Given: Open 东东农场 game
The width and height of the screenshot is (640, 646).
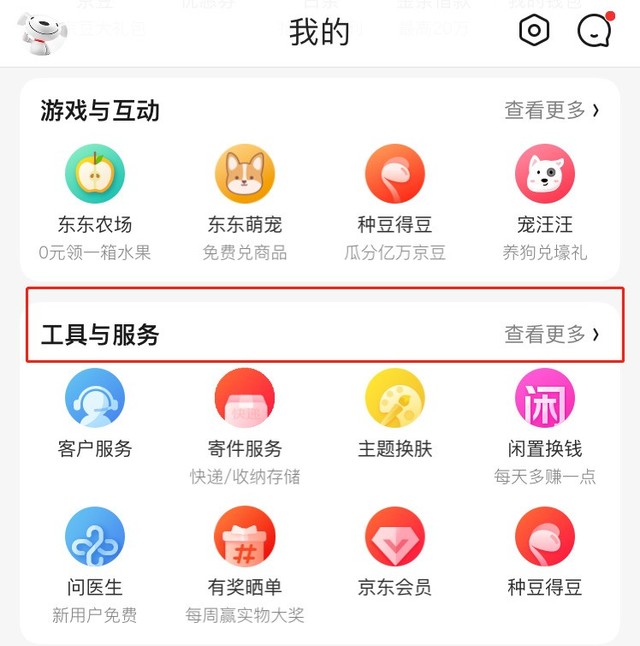Looking at the screenshot, I should click(95, 175).
